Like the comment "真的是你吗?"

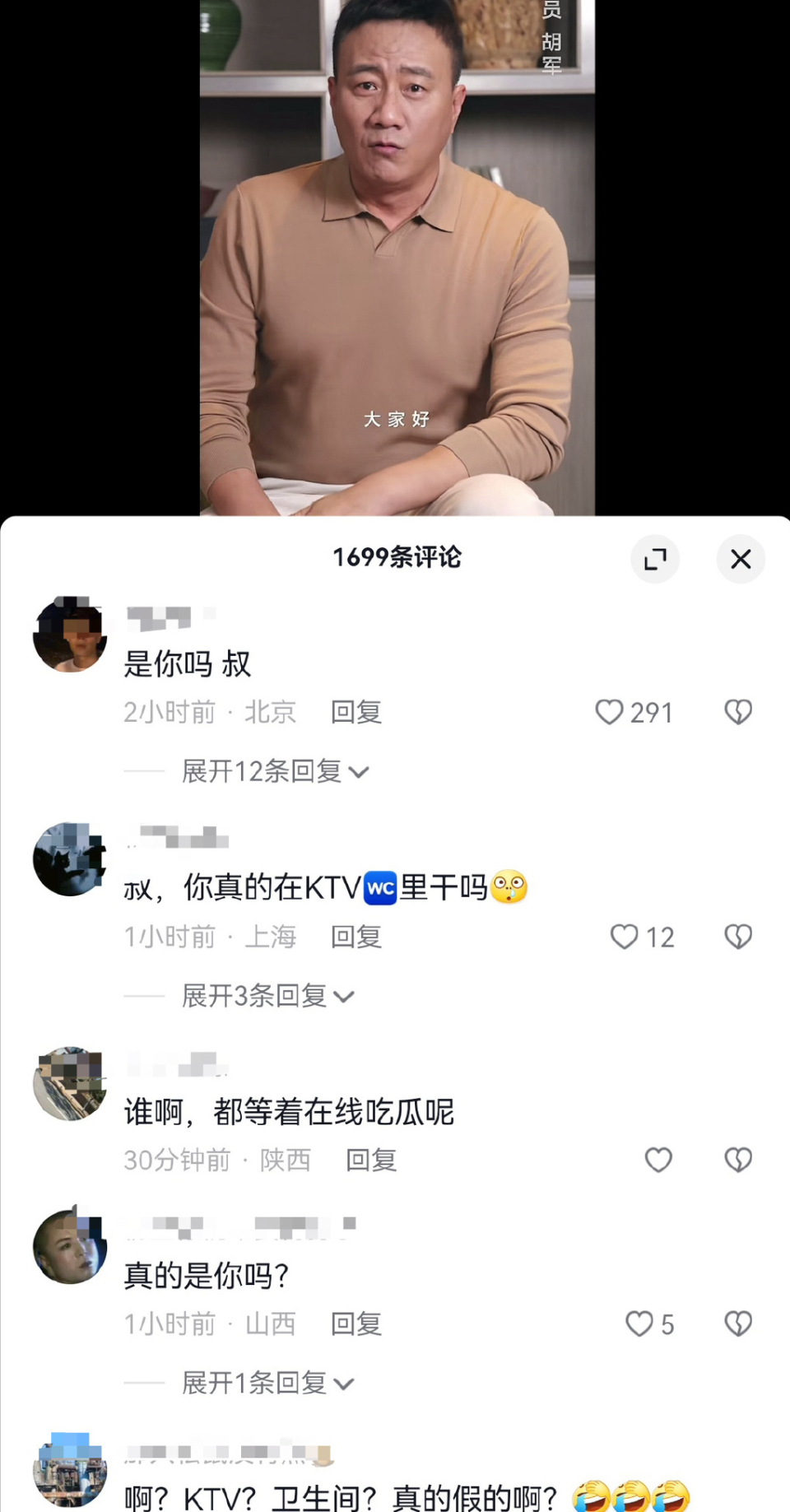[x=638, y=1324]
